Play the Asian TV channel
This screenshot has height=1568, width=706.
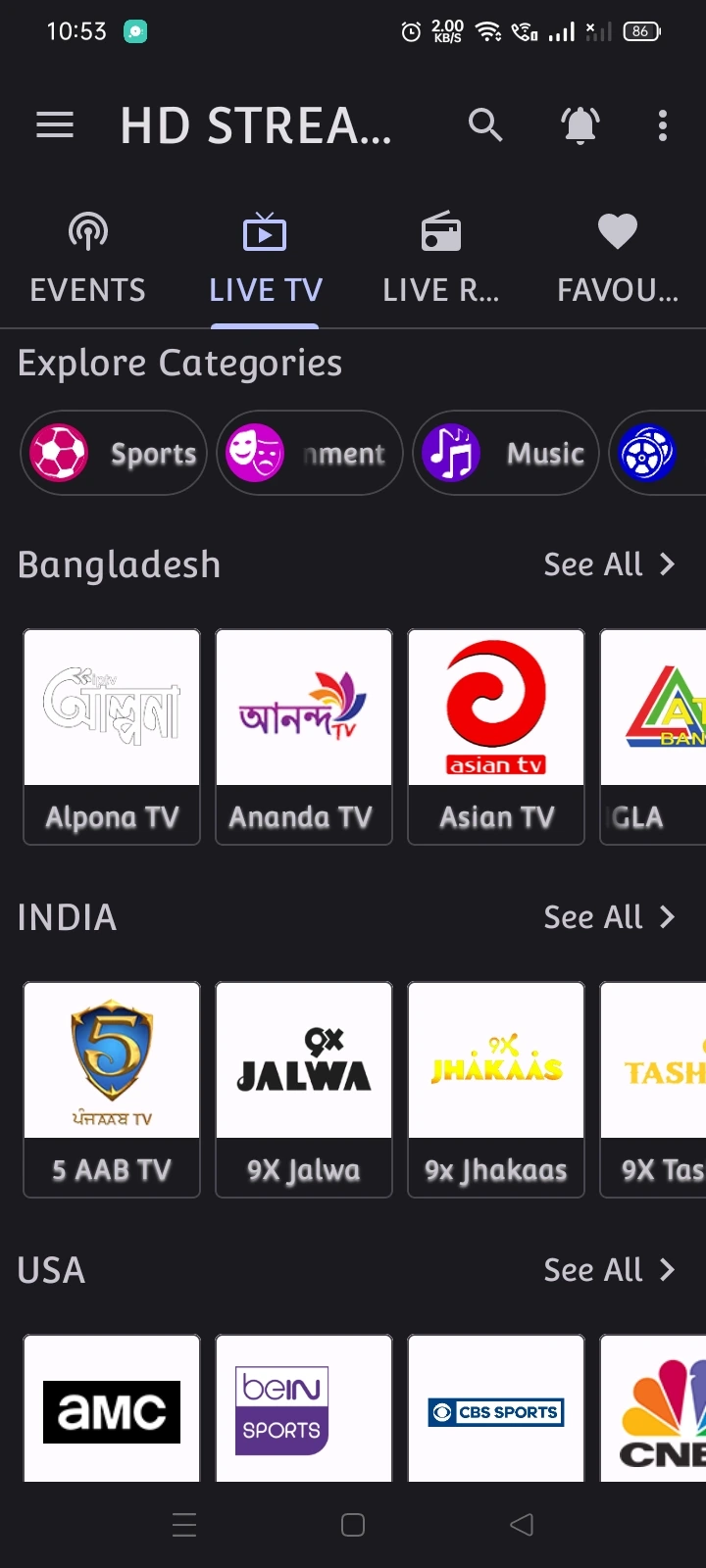(495, 737)
